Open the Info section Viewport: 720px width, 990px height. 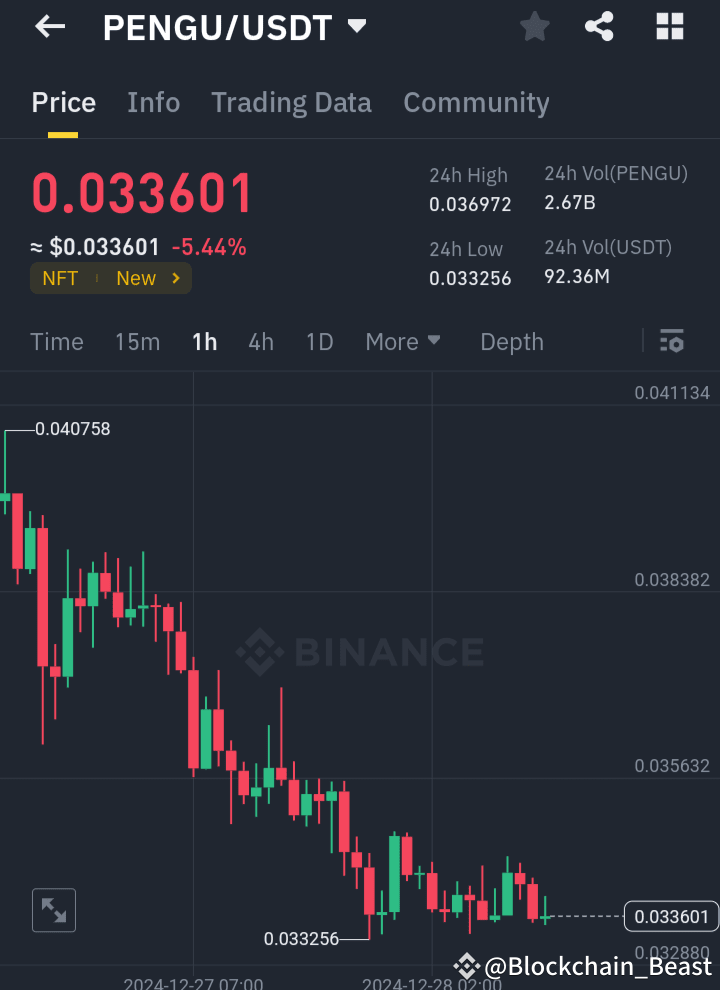click(153, 102)
